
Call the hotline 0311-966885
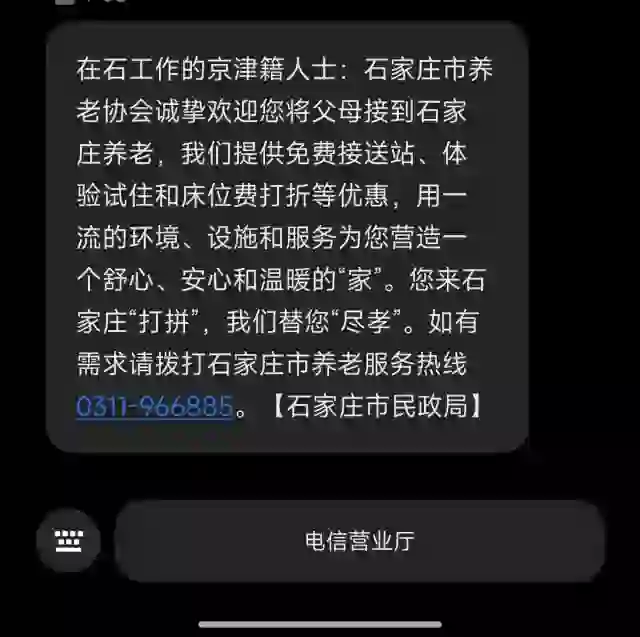coord(154,407)
